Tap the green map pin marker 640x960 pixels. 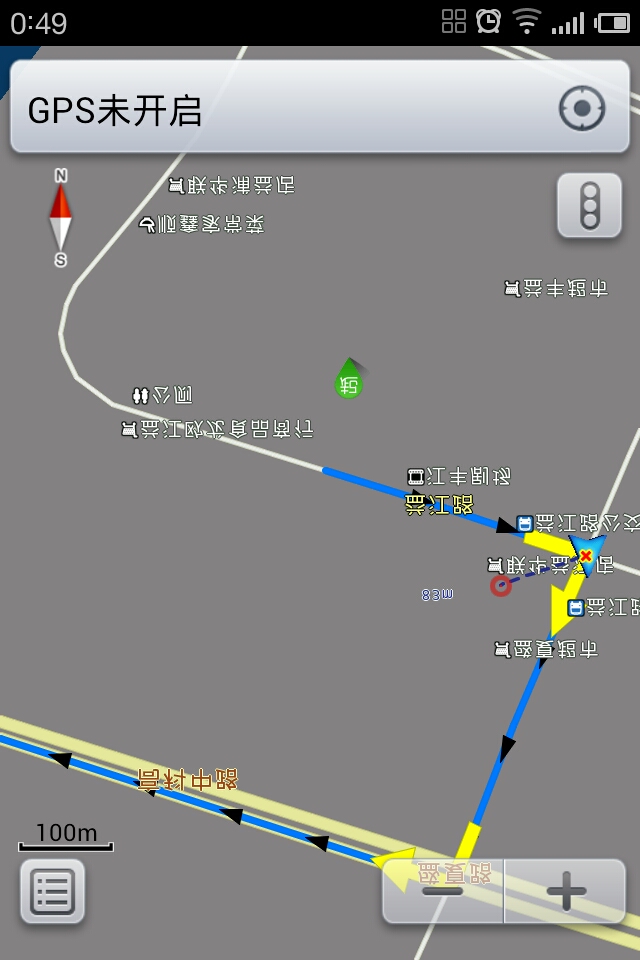(348, 379)
